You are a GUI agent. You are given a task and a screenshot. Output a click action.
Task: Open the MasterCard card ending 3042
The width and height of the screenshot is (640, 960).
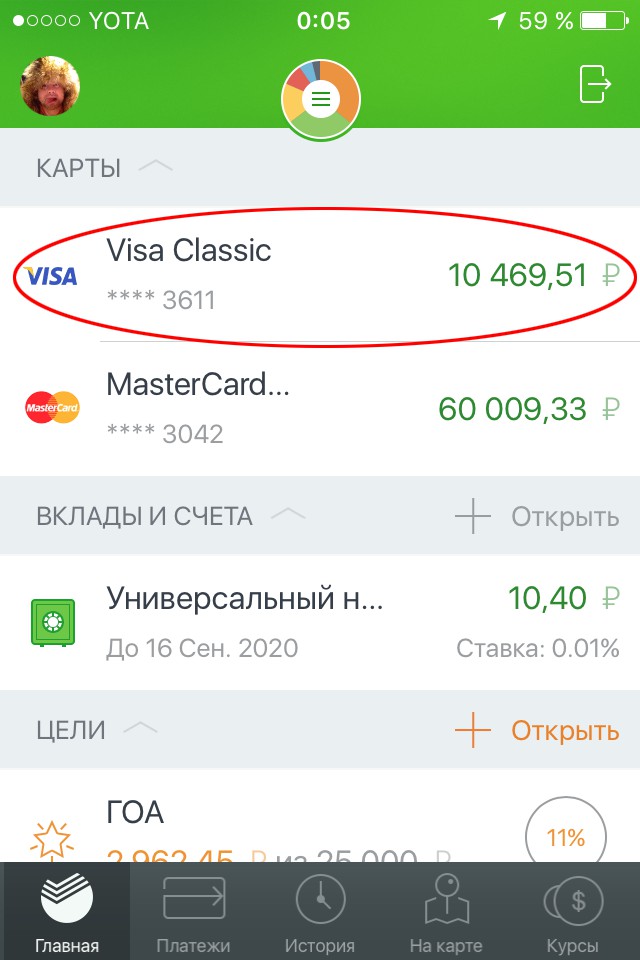320,407
